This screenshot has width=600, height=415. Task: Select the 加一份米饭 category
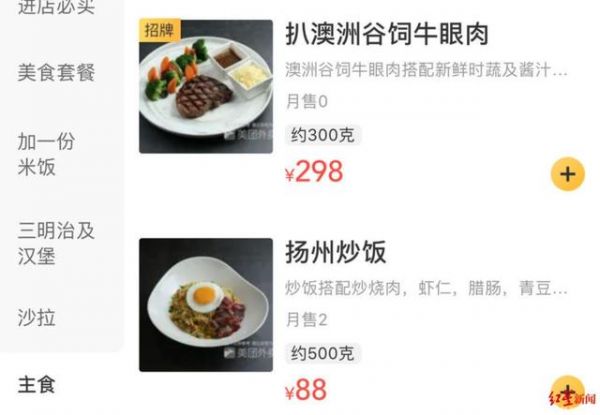[46, 154]
